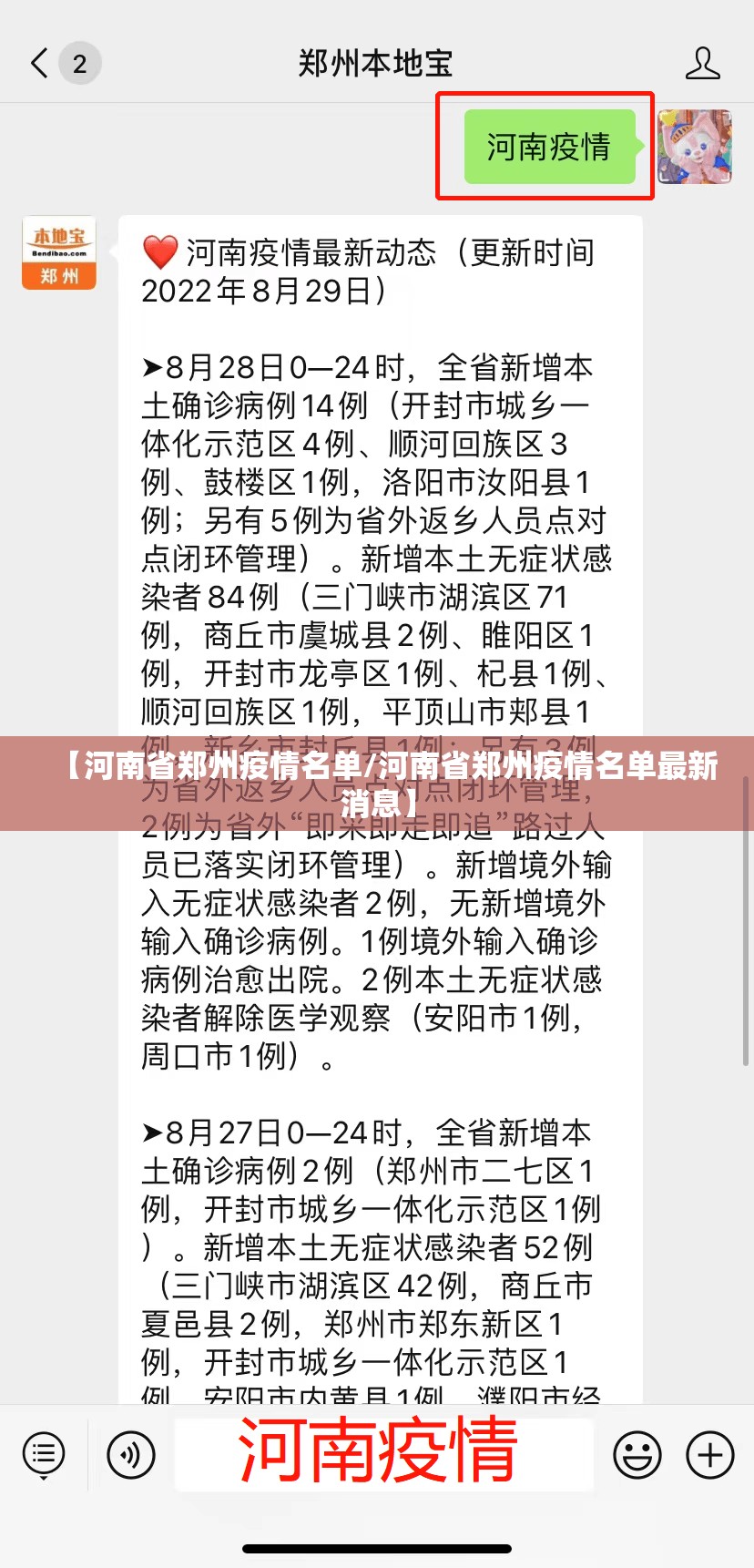The height and width of the screenshot is (1568, 754).
Task: Switch to voice input mode
Action: click(x=131, y=1453)
